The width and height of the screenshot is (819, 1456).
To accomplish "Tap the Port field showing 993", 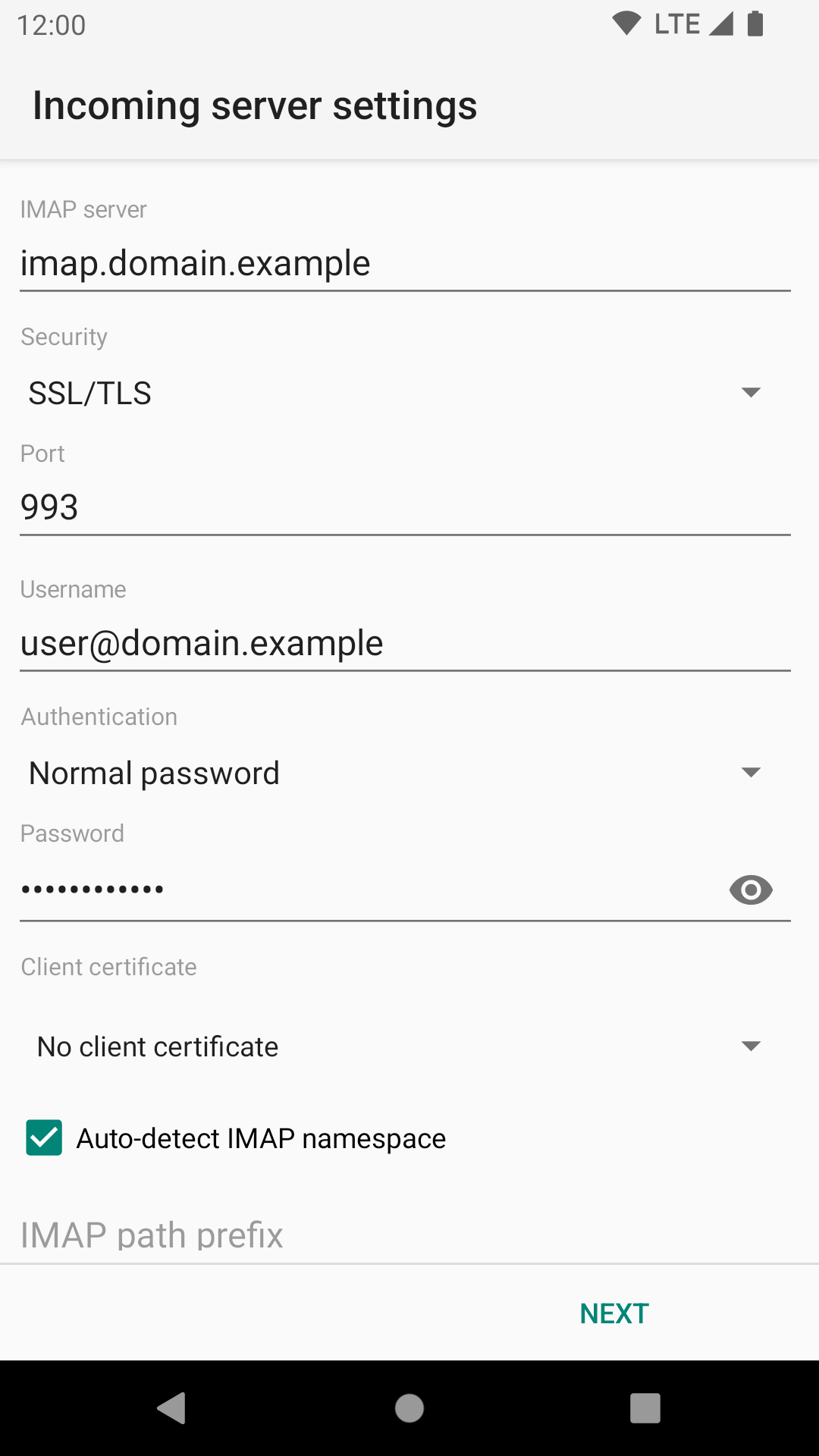I will 405,507.
